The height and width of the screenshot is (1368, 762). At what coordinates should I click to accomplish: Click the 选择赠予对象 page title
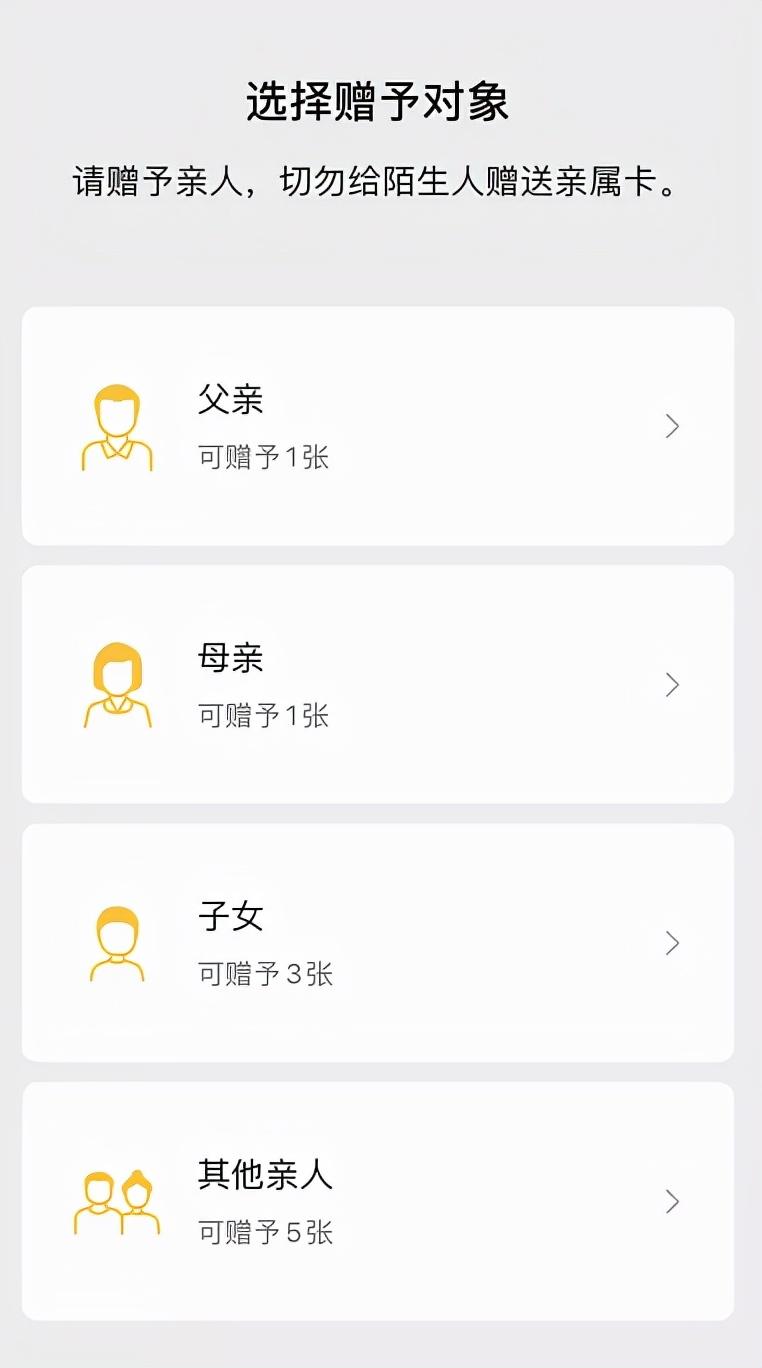380,100
